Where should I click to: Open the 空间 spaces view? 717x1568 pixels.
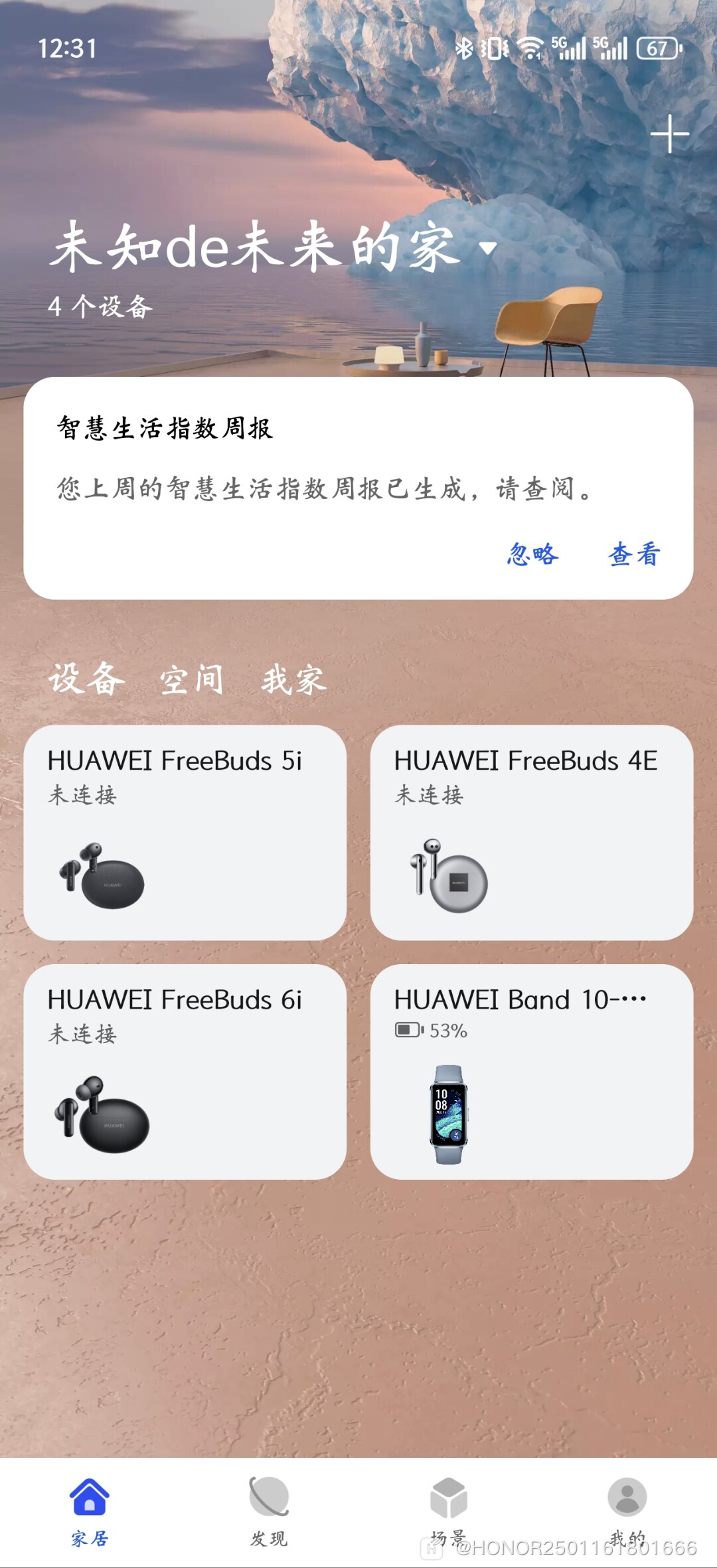[x=191, y=678]
